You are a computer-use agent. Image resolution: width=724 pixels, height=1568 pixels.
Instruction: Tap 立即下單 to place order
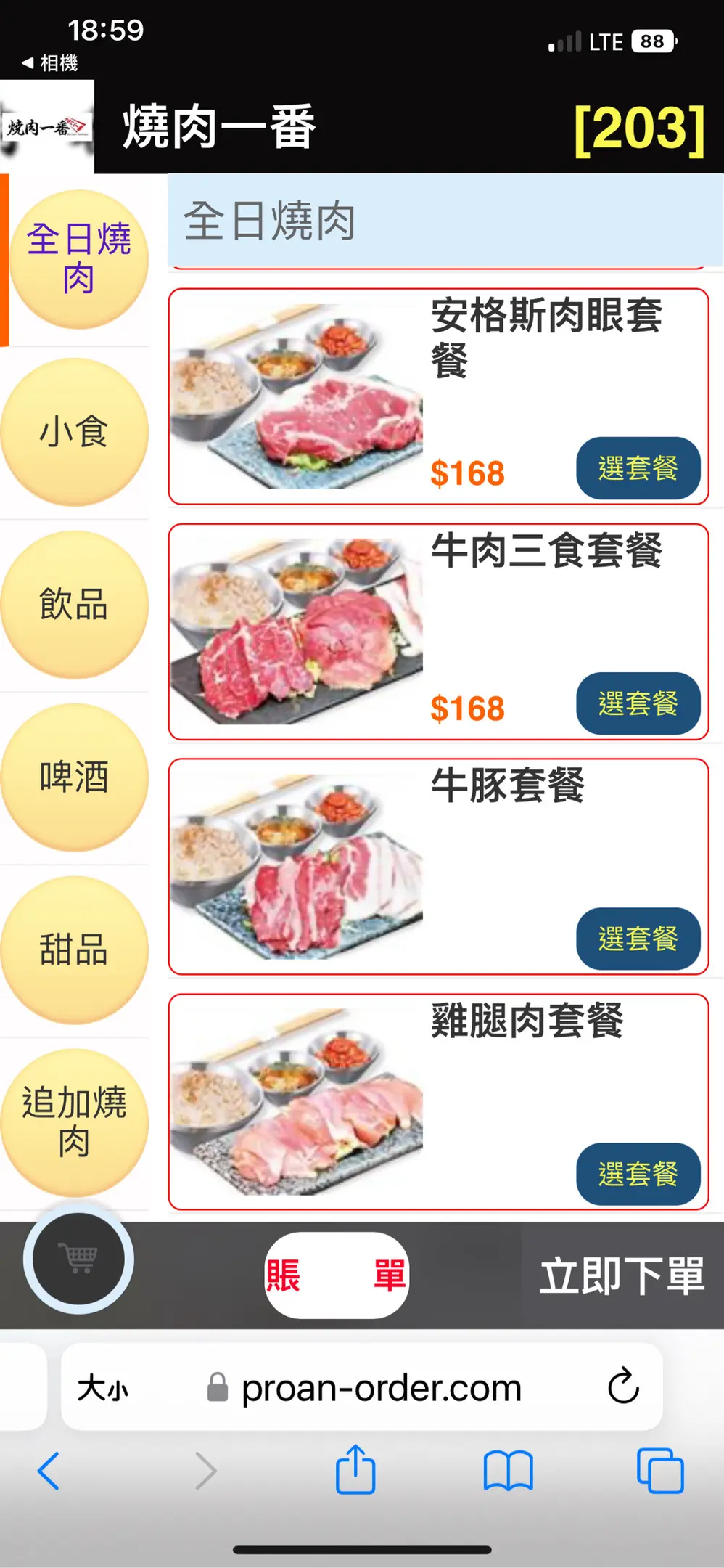(x=622, y=1275)
